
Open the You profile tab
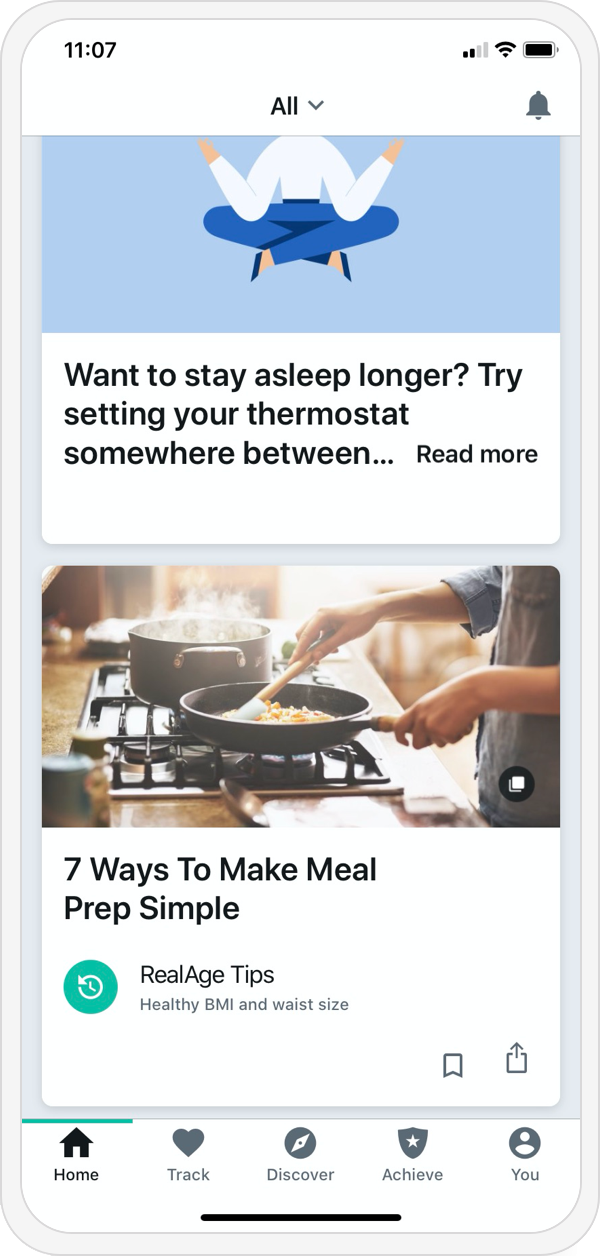point(524,1155)
